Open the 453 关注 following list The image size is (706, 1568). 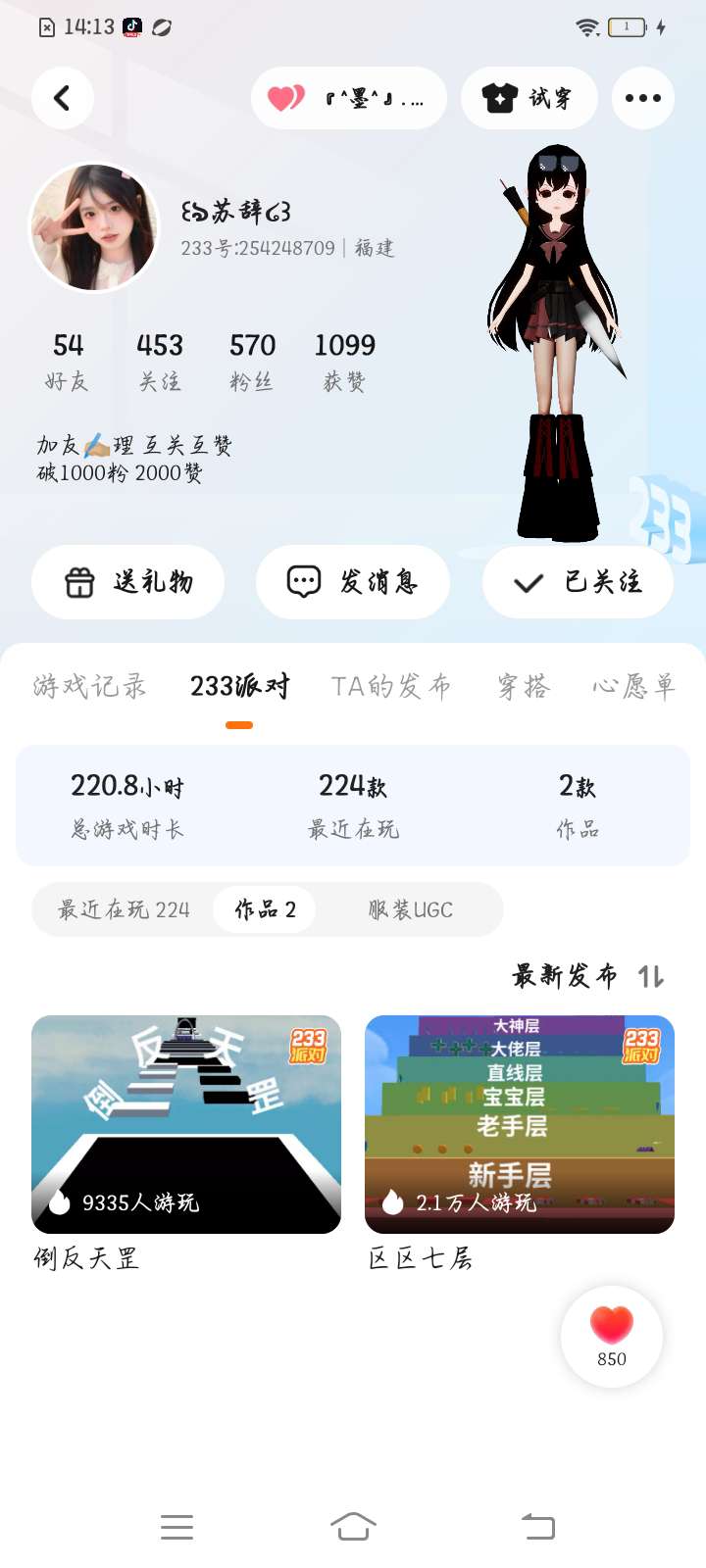pos(160,361)
